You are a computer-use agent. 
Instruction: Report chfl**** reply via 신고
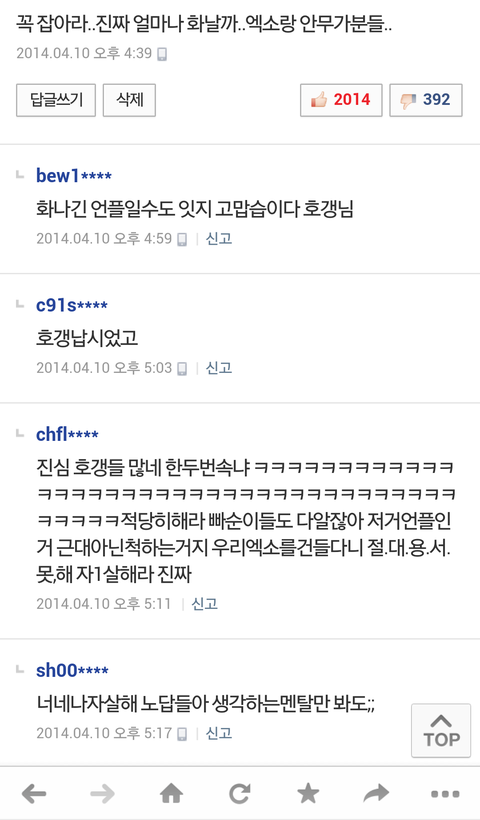coord(204,604)
